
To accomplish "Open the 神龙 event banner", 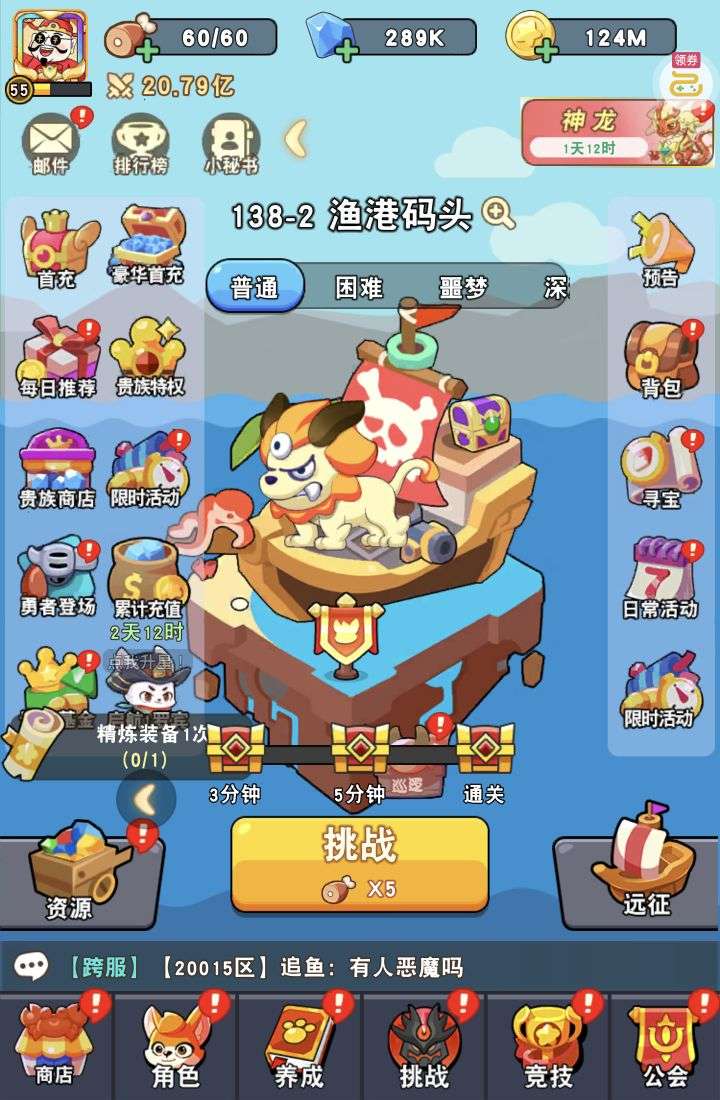I will click(x=617, y=132).
